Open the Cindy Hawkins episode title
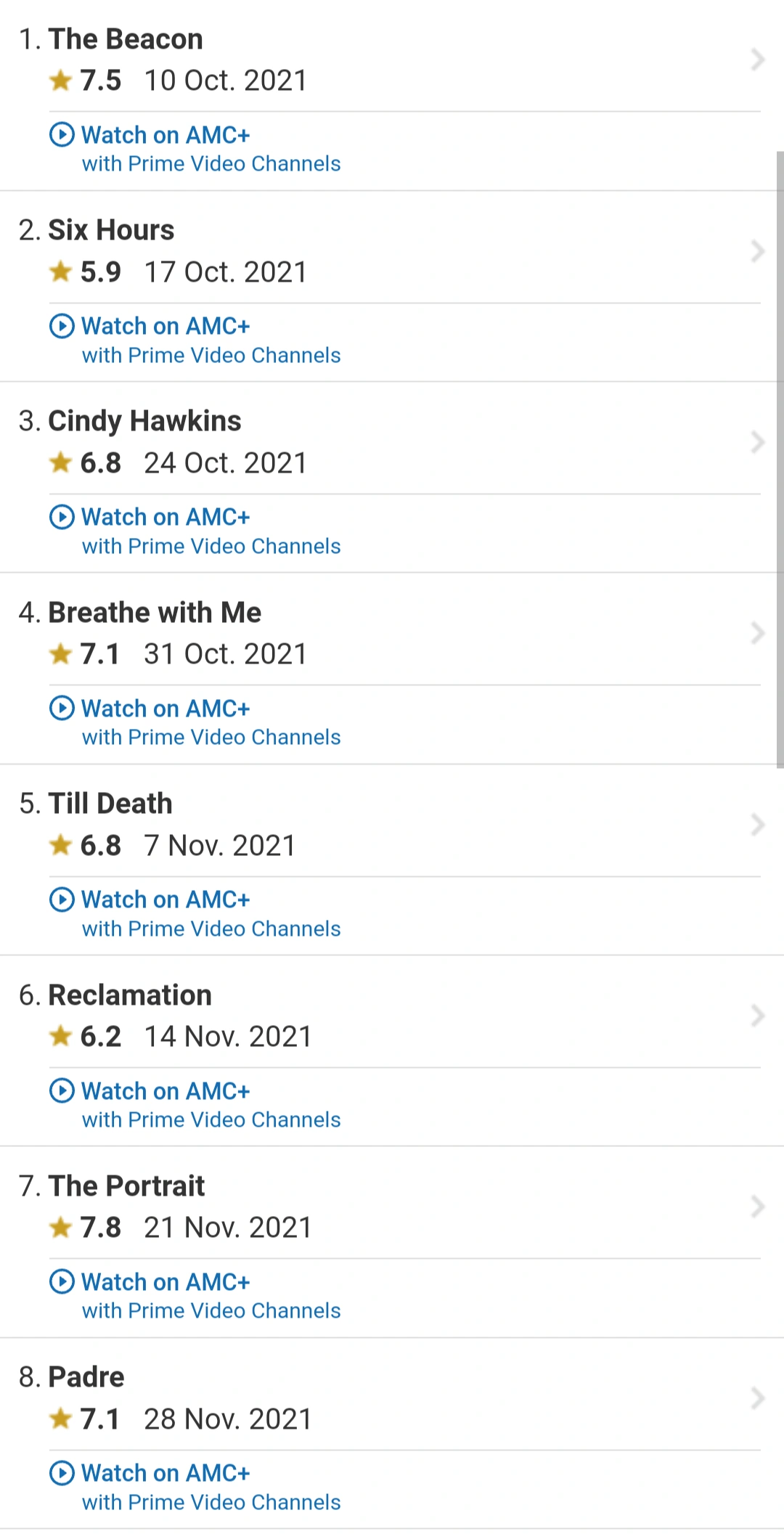 tap(144, 420)
